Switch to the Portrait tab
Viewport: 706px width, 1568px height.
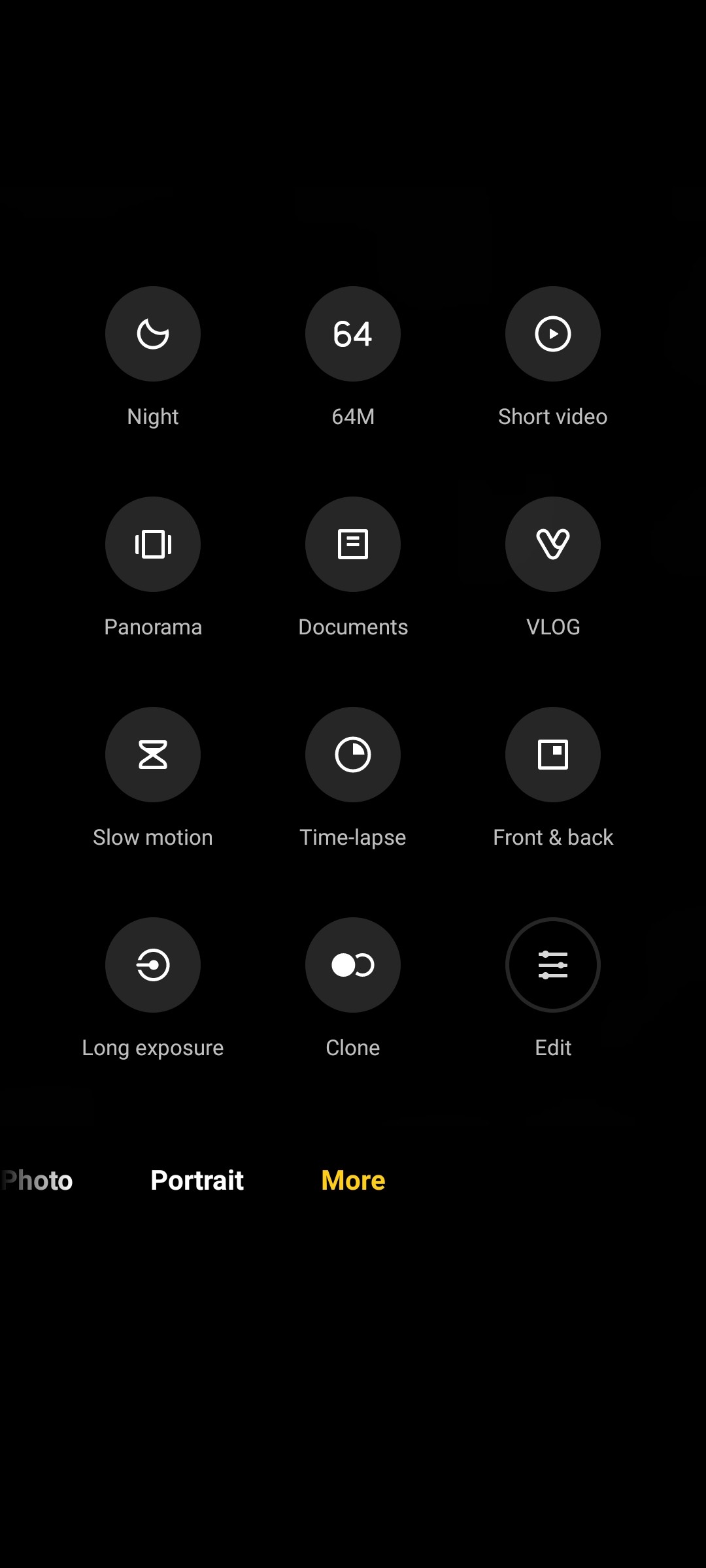pos(197,1181)
